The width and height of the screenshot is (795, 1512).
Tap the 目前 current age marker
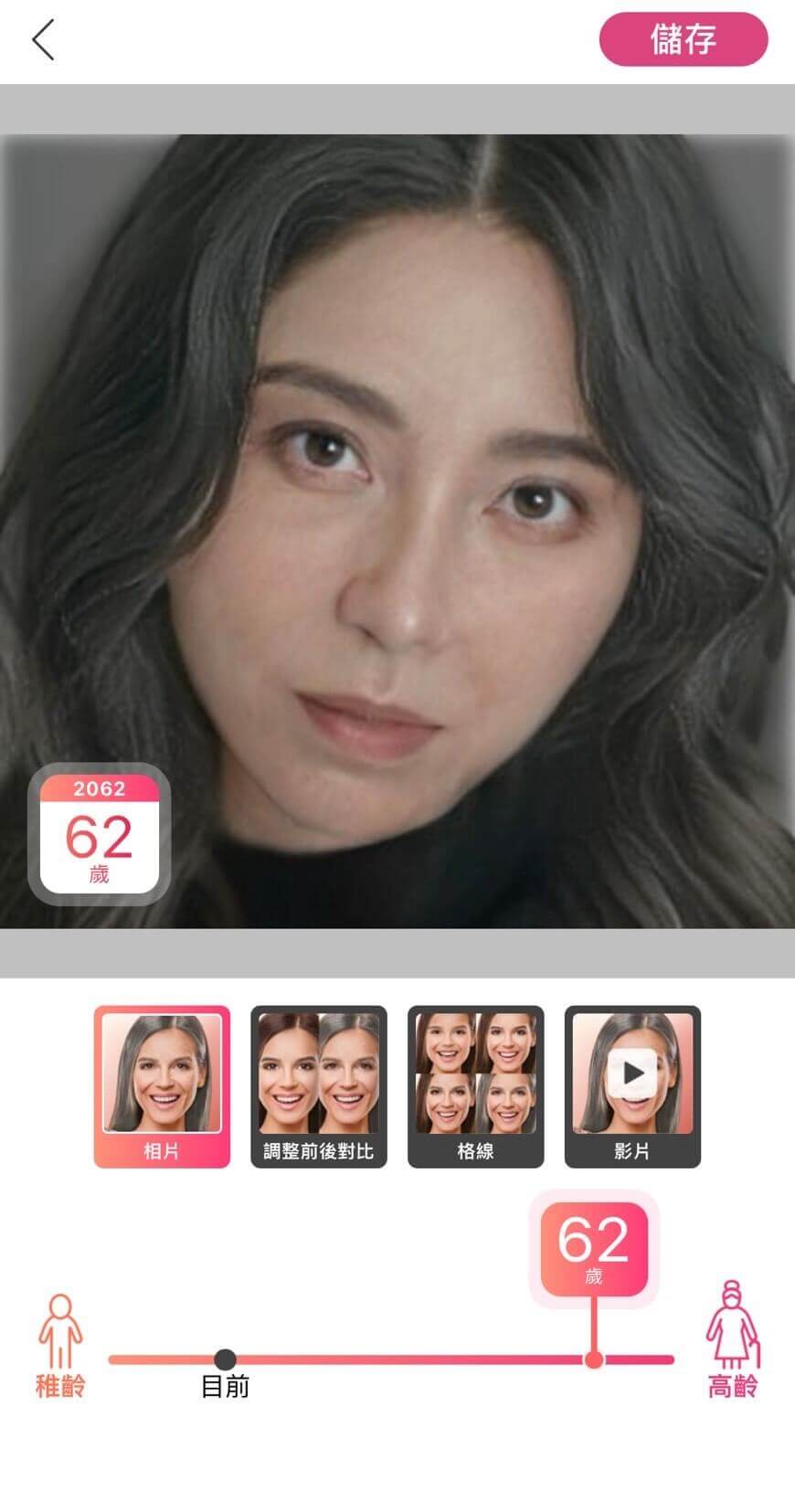225,1359
